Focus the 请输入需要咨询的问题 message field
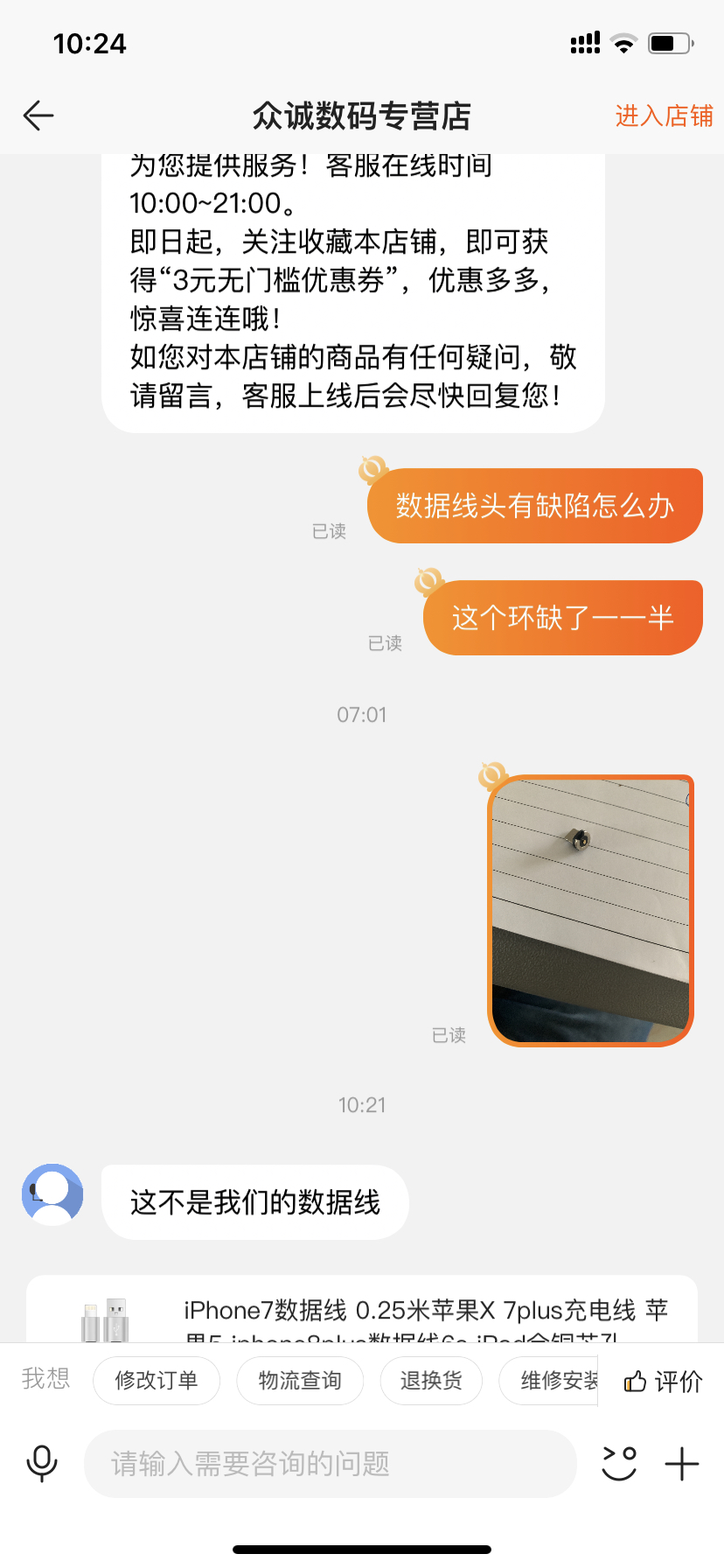The height and width of the screenshot is (1568, 724). (x=331, y=1463)
